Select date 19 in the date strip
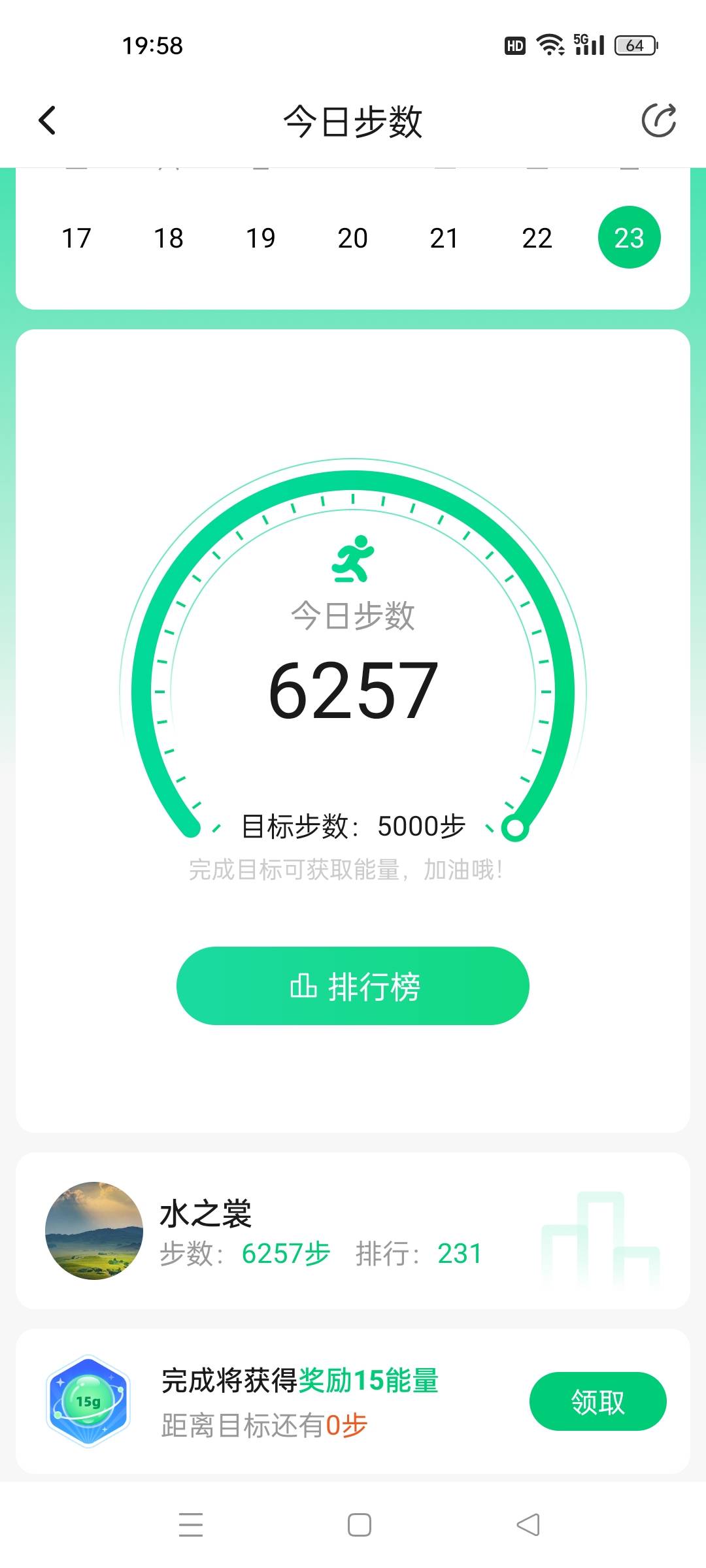Viewport: 706px width, 1568px height. click(x=260, y=237)
